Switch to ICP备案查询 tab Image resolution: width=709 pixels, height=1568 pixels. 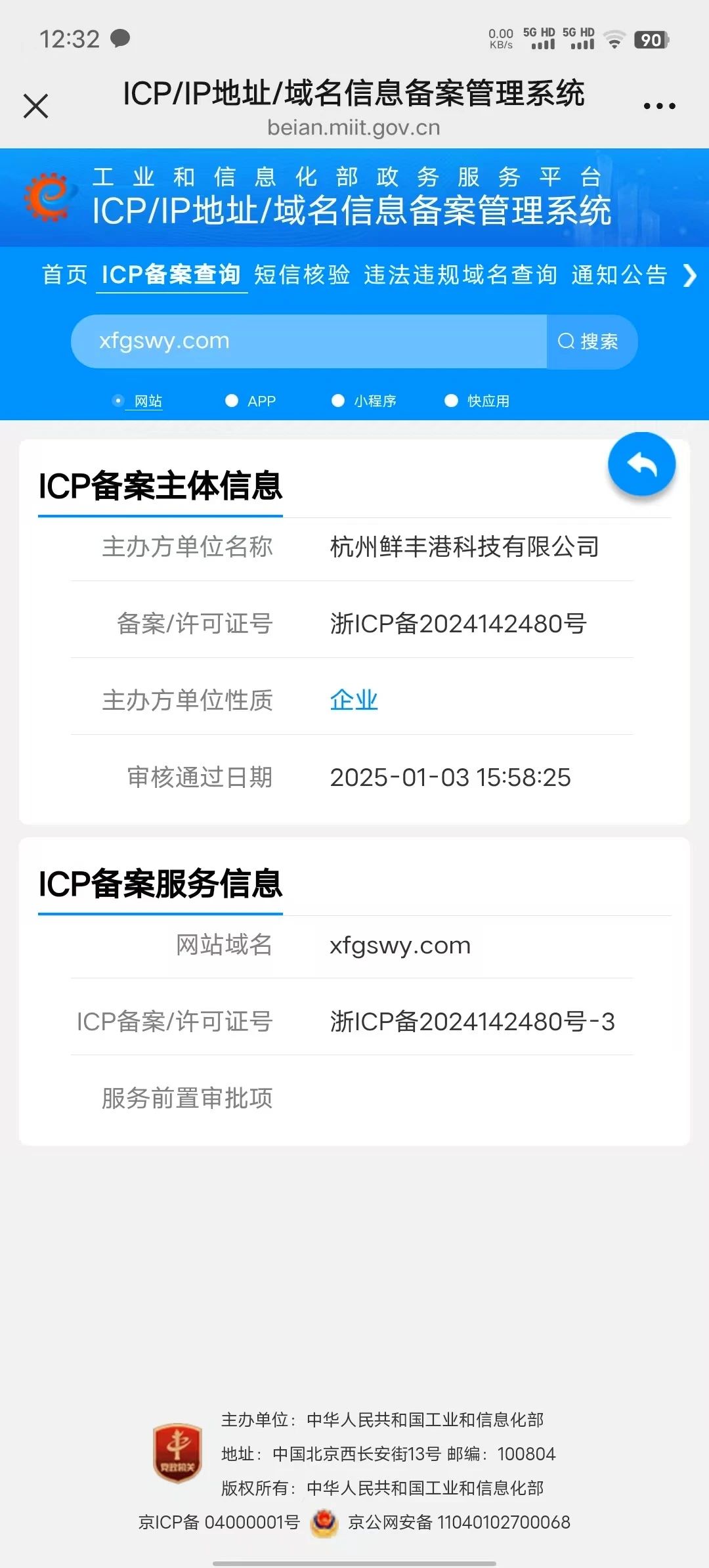point(171,274)
